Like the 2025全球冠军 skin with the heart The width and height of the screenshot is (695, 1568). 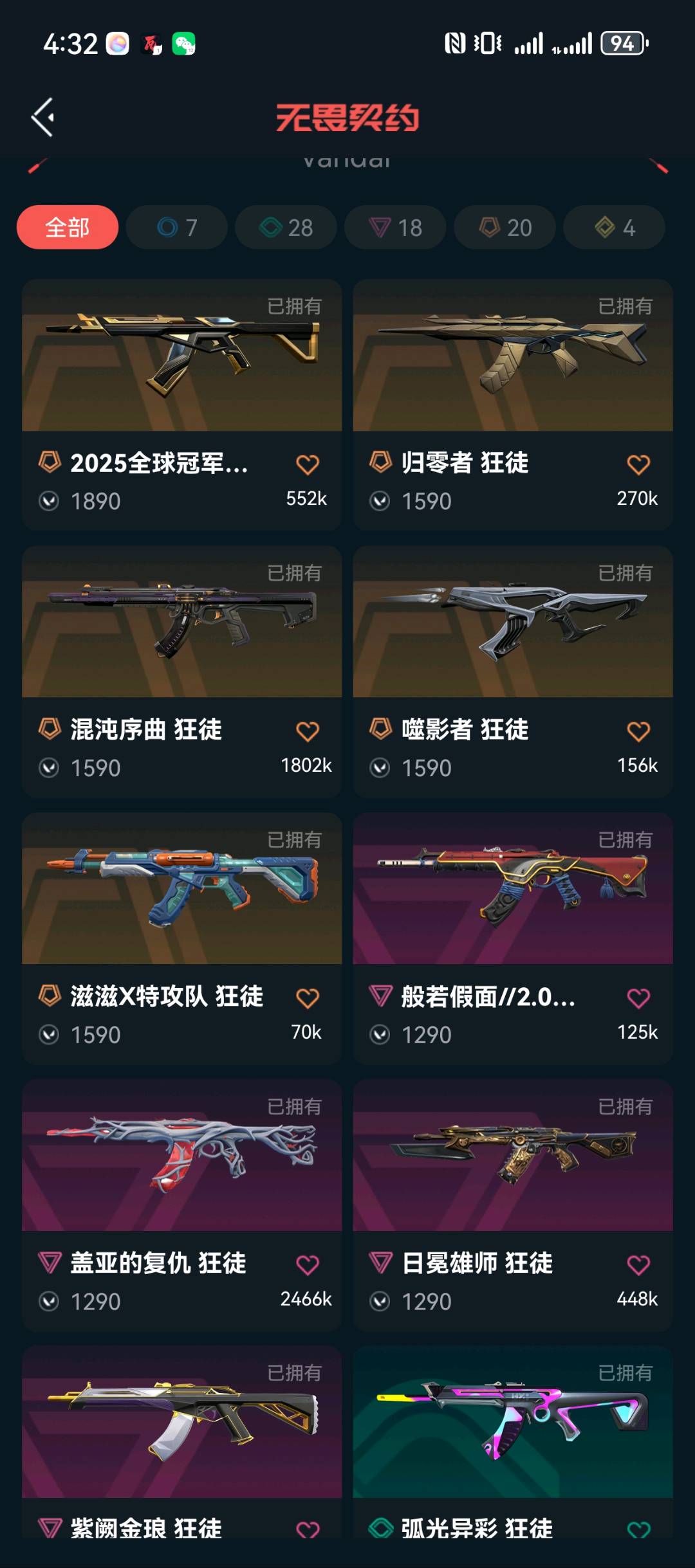pyautogui.click(x=308, y=464)
